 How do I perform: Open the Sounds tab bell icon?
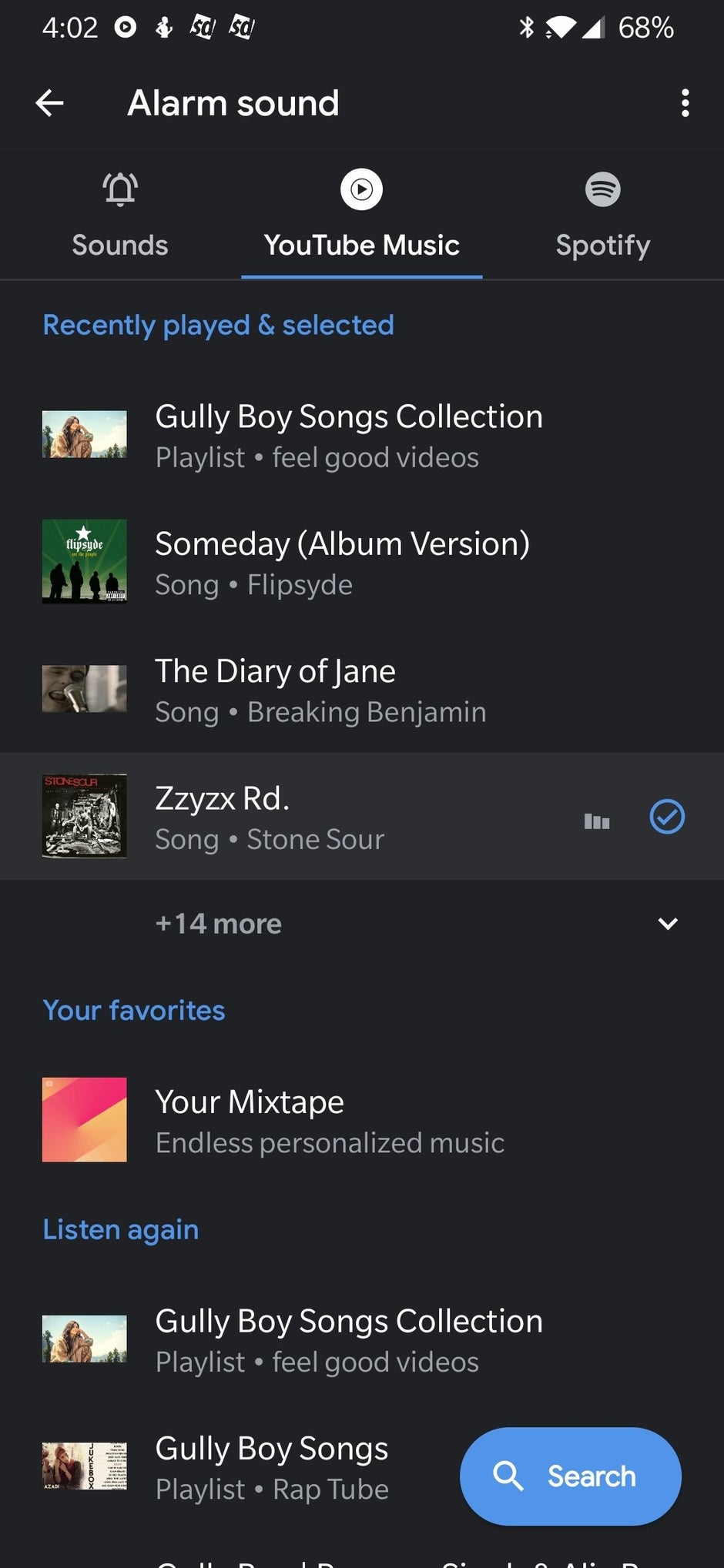[x=119, y=188]
